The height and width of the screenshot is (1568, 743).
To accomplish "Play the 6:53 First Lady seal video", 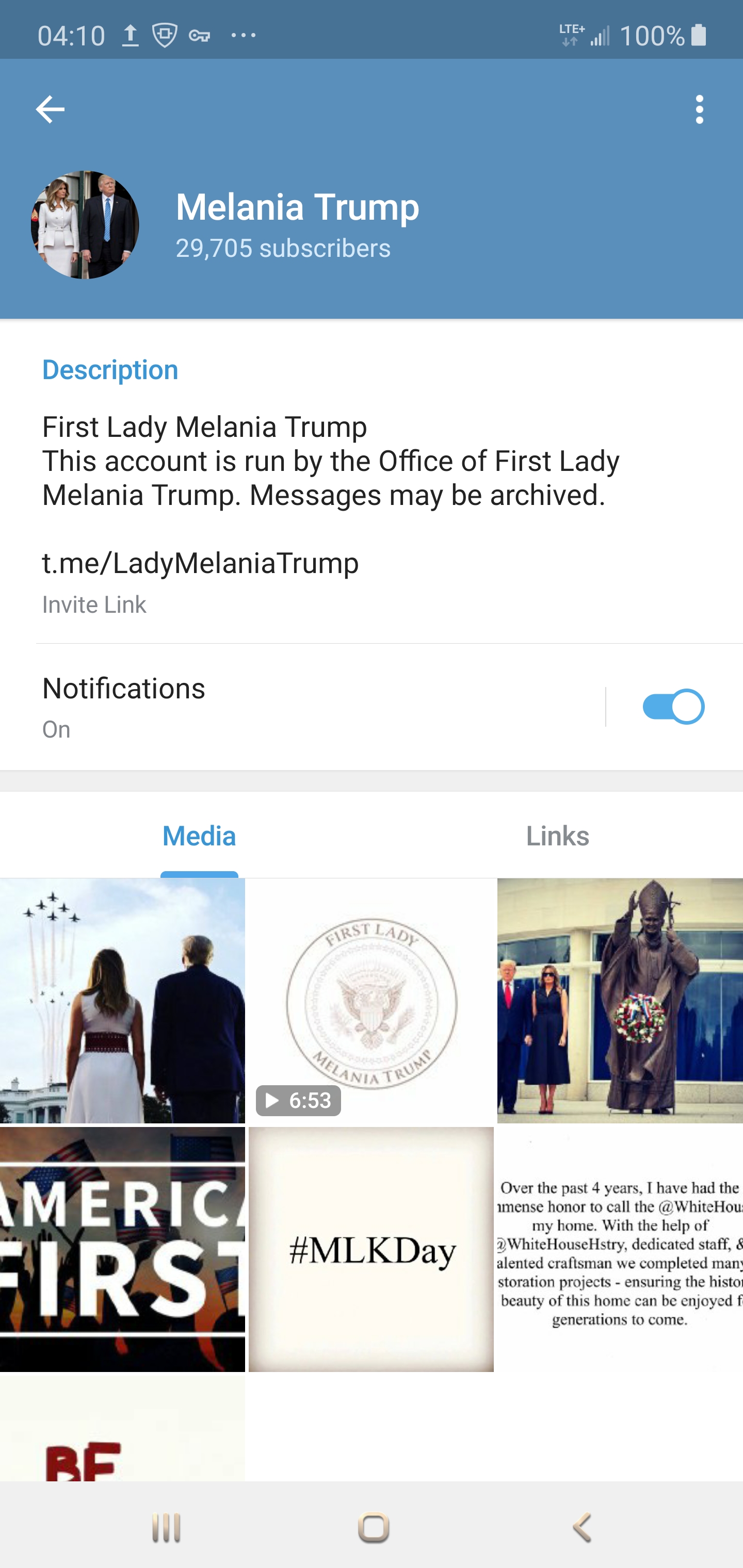I will pos(371,1000).
